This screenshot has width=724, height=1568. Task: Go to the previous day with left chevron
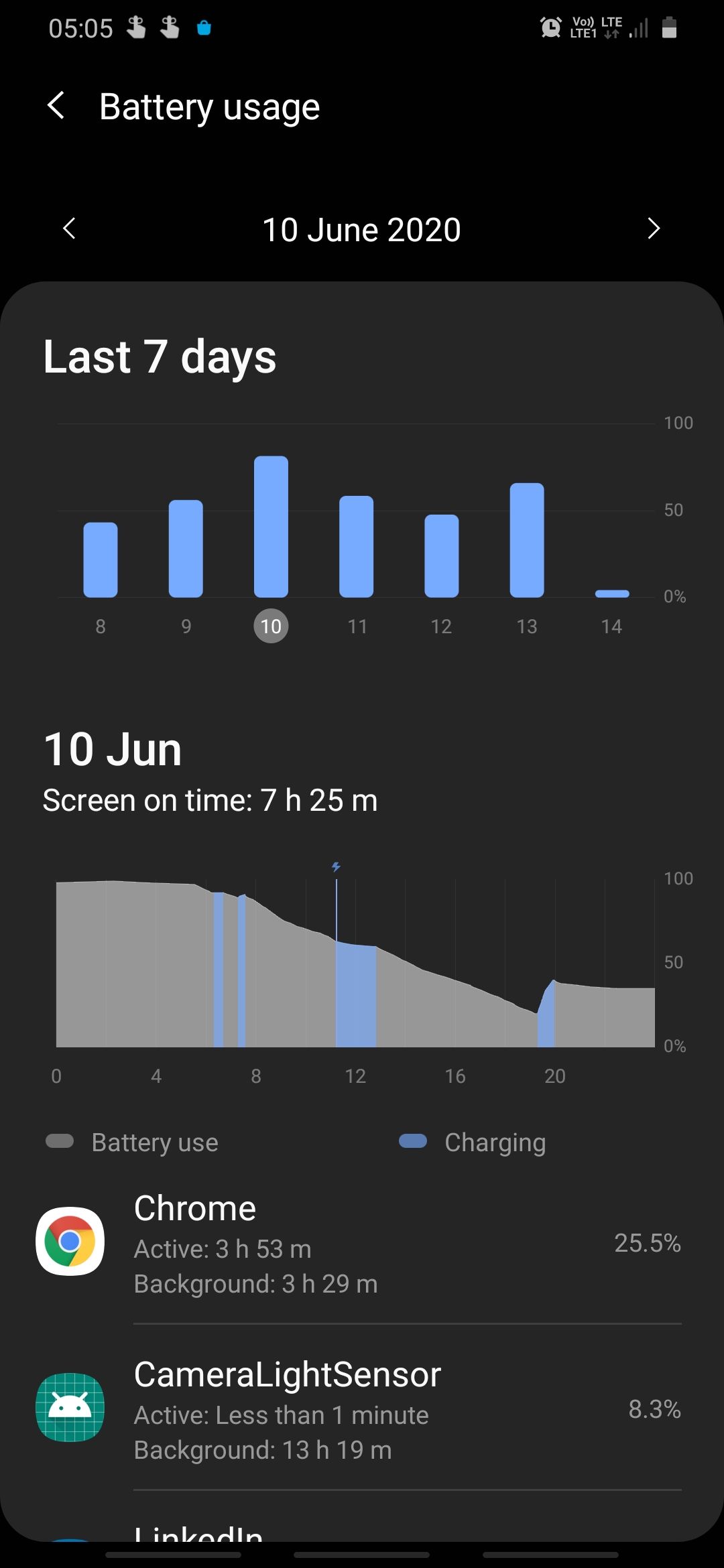point(69,228)
